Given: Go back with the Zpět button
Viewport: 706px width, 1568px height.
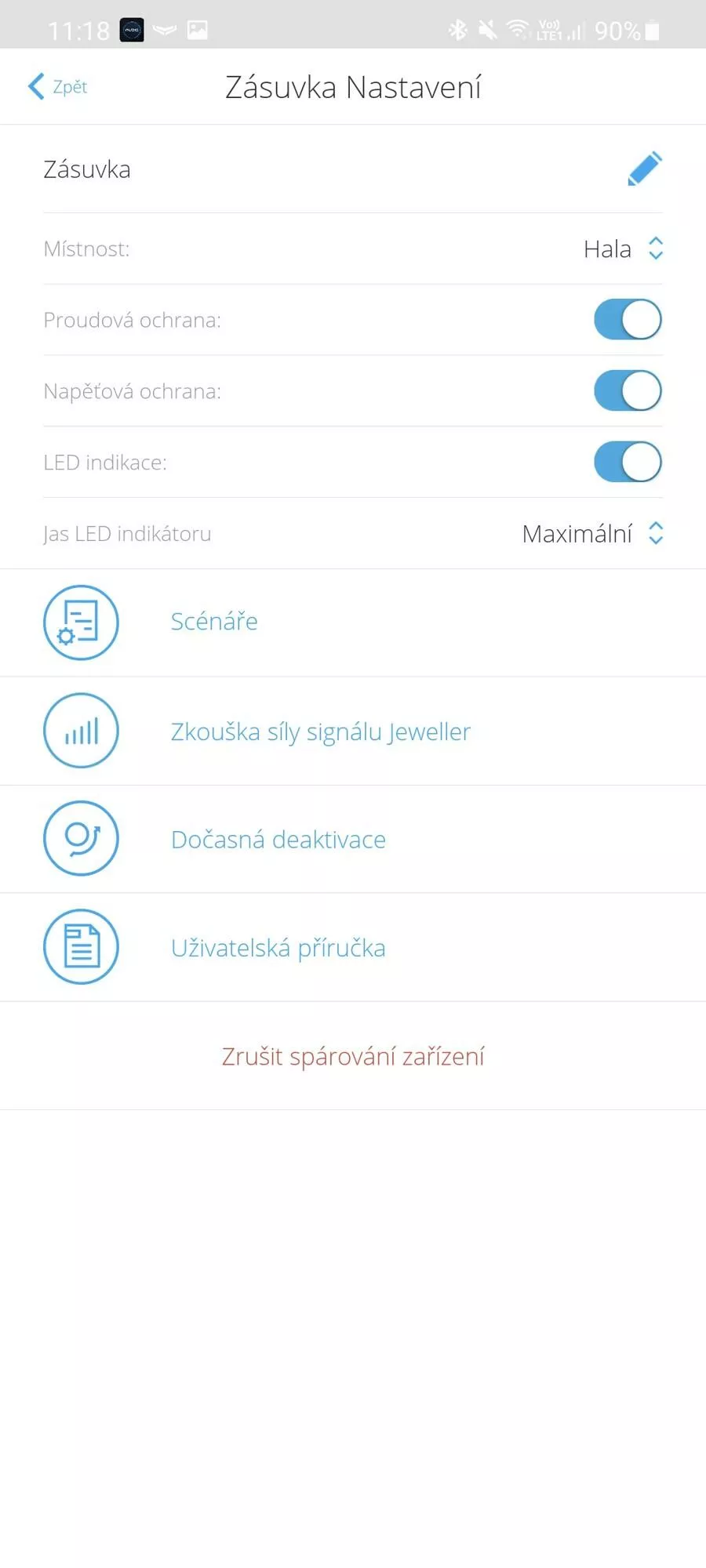Looking at the screenshot, I should click(x=57, y=86).
